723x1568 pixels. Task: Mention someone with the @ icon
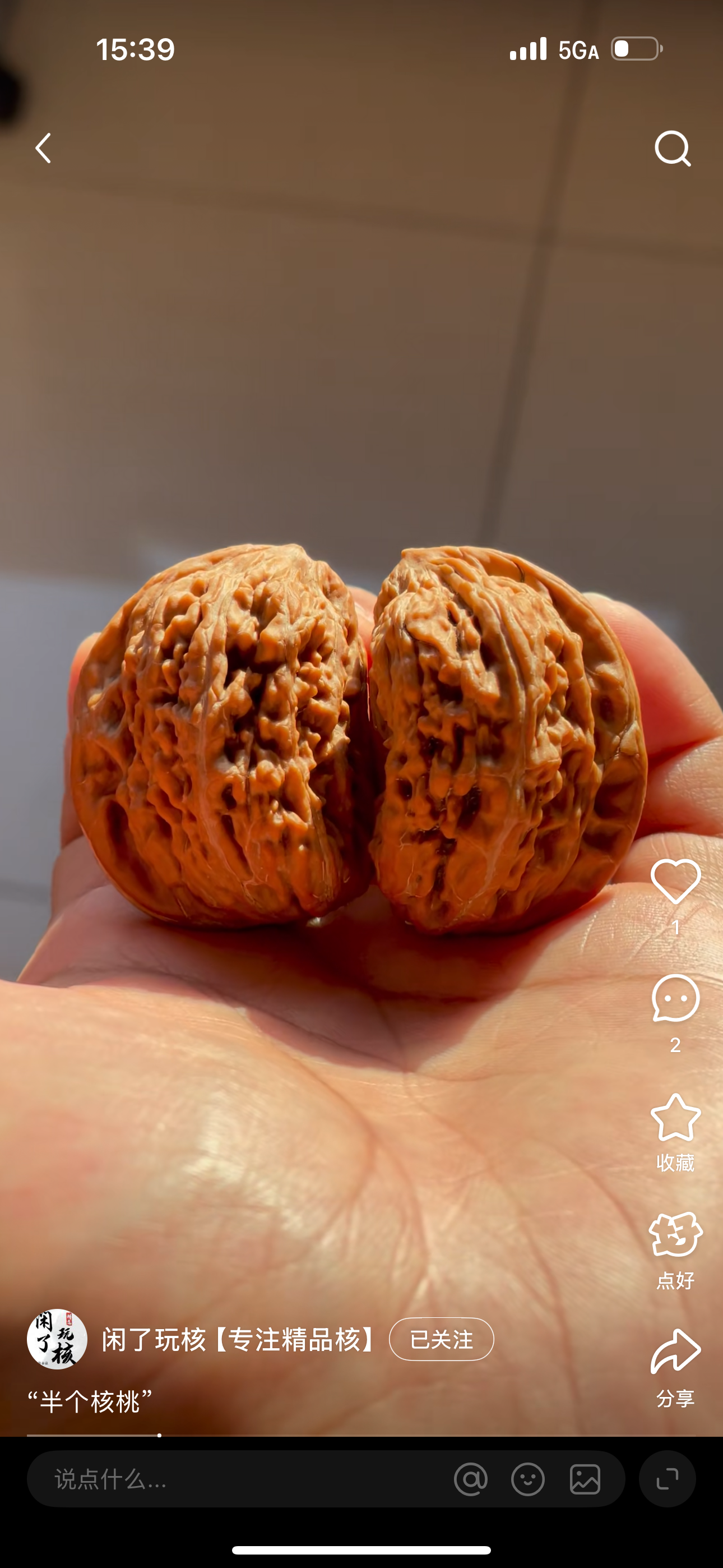point(470,1479)
